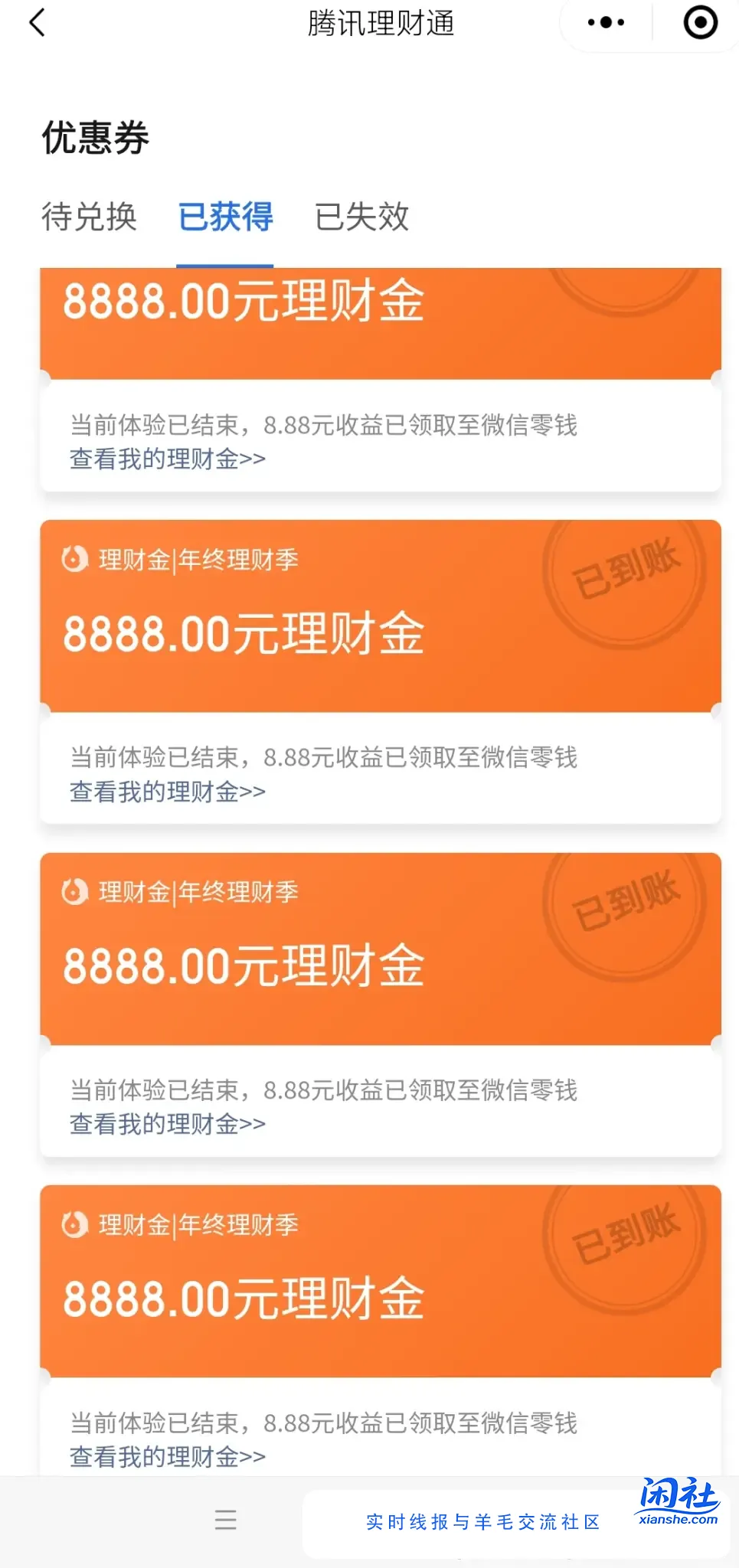
Task: Open 查看我的理财金 link on the last coupon
Action: point(165,1455)
